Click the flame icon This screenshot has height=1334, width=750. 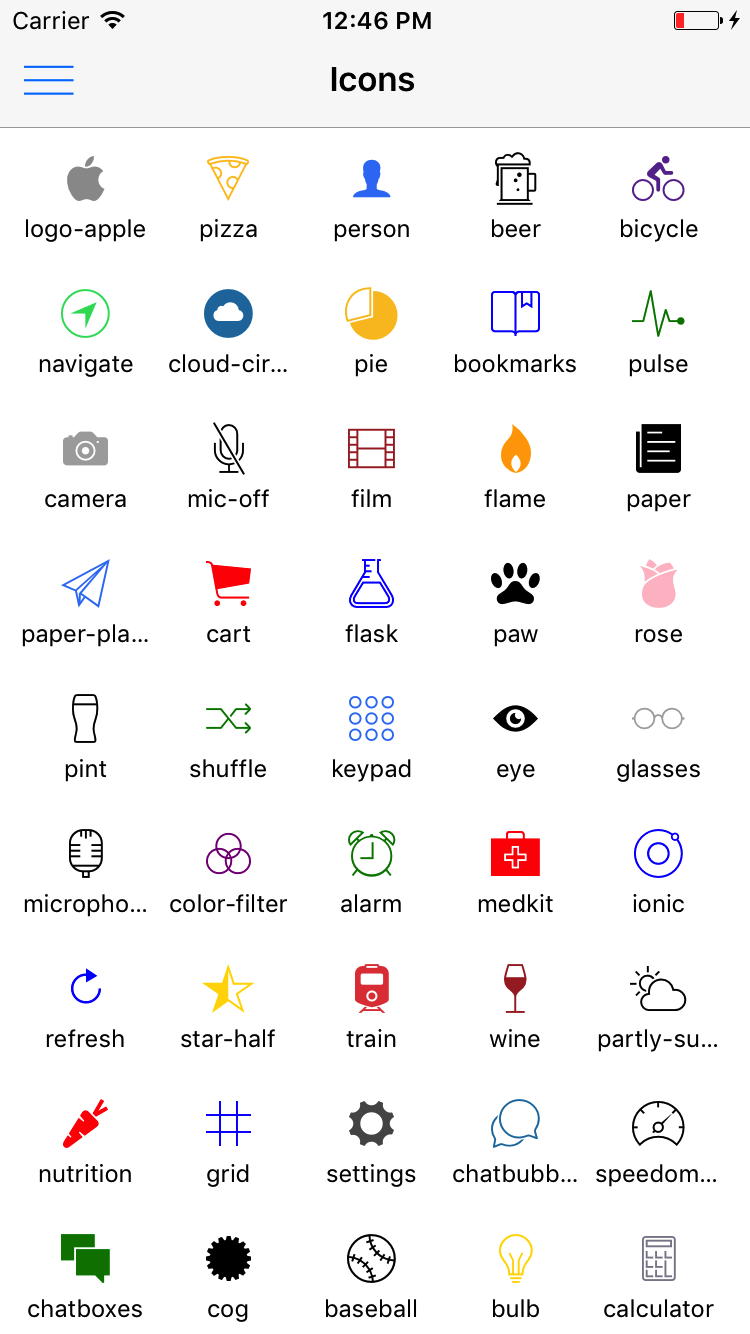pyautogui.click(x=515, y=448)
